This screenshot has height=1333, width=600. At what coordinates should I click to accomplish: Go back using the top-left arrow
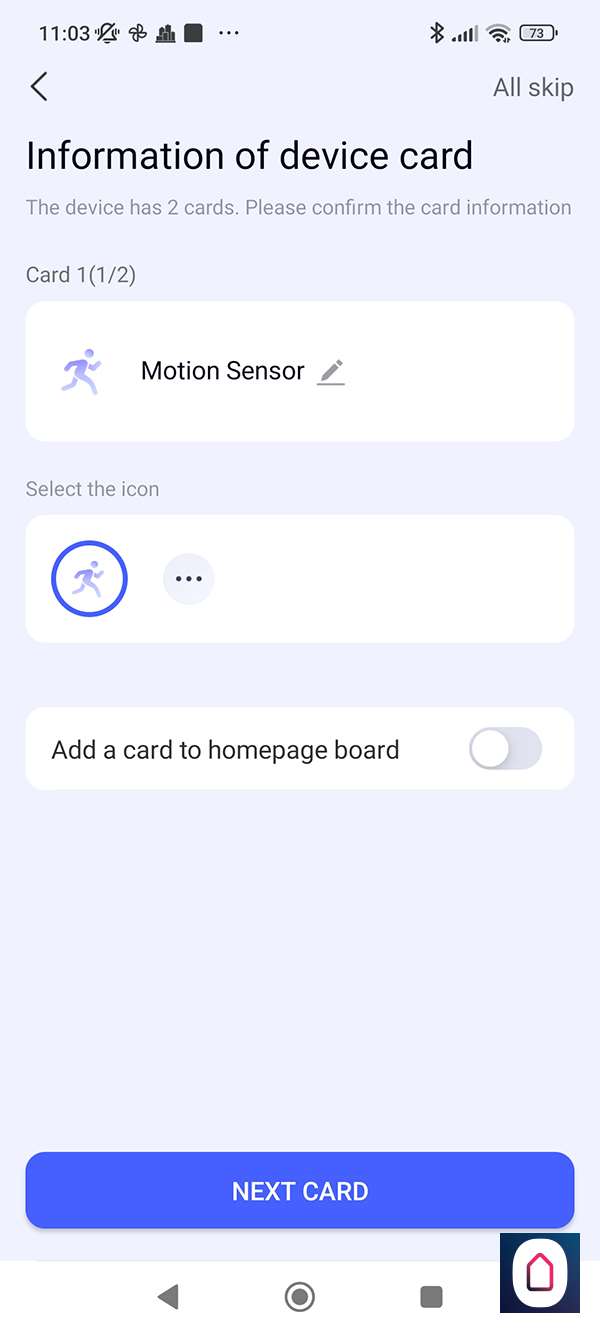pos(39,87)
